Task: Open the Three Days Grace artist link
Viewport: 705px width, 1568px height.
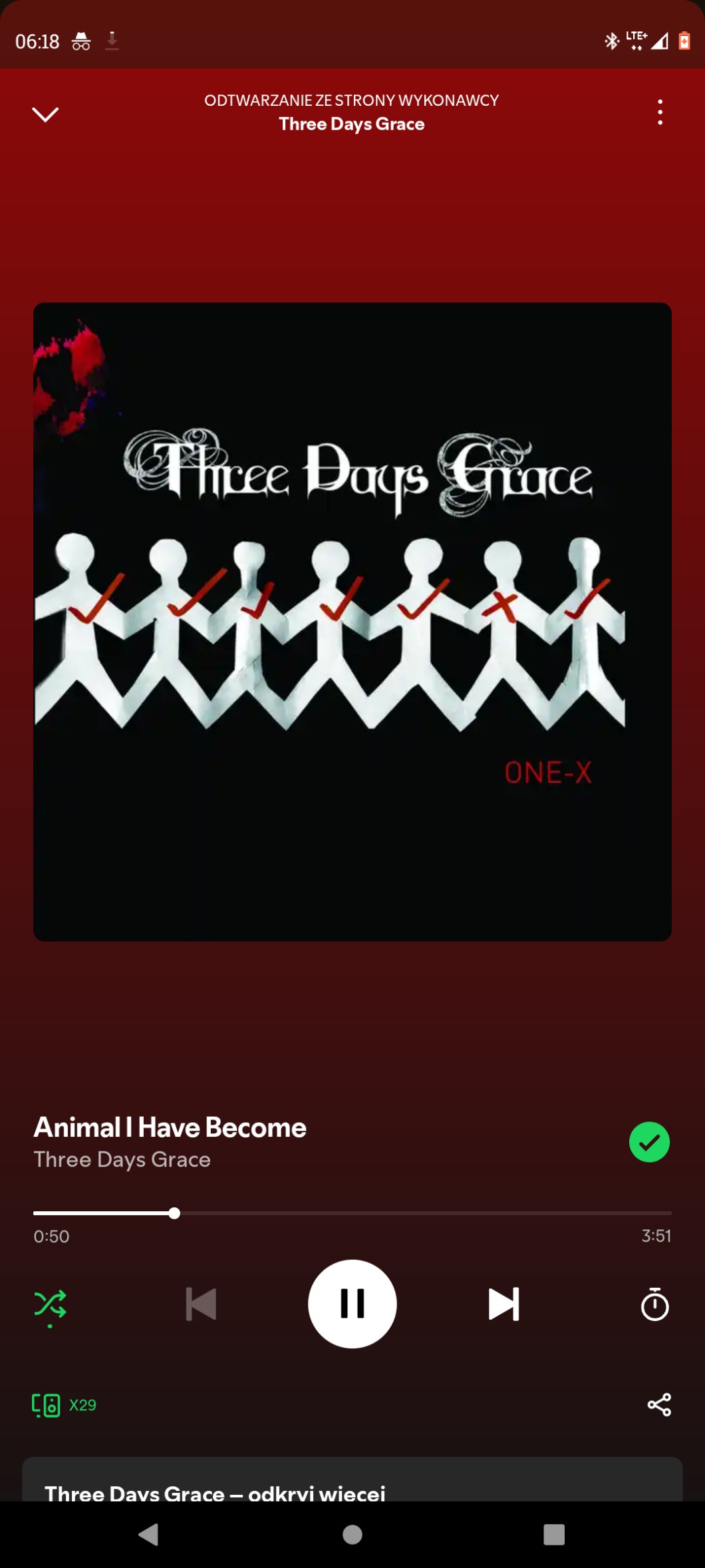Action: (x=122, y=1160)
